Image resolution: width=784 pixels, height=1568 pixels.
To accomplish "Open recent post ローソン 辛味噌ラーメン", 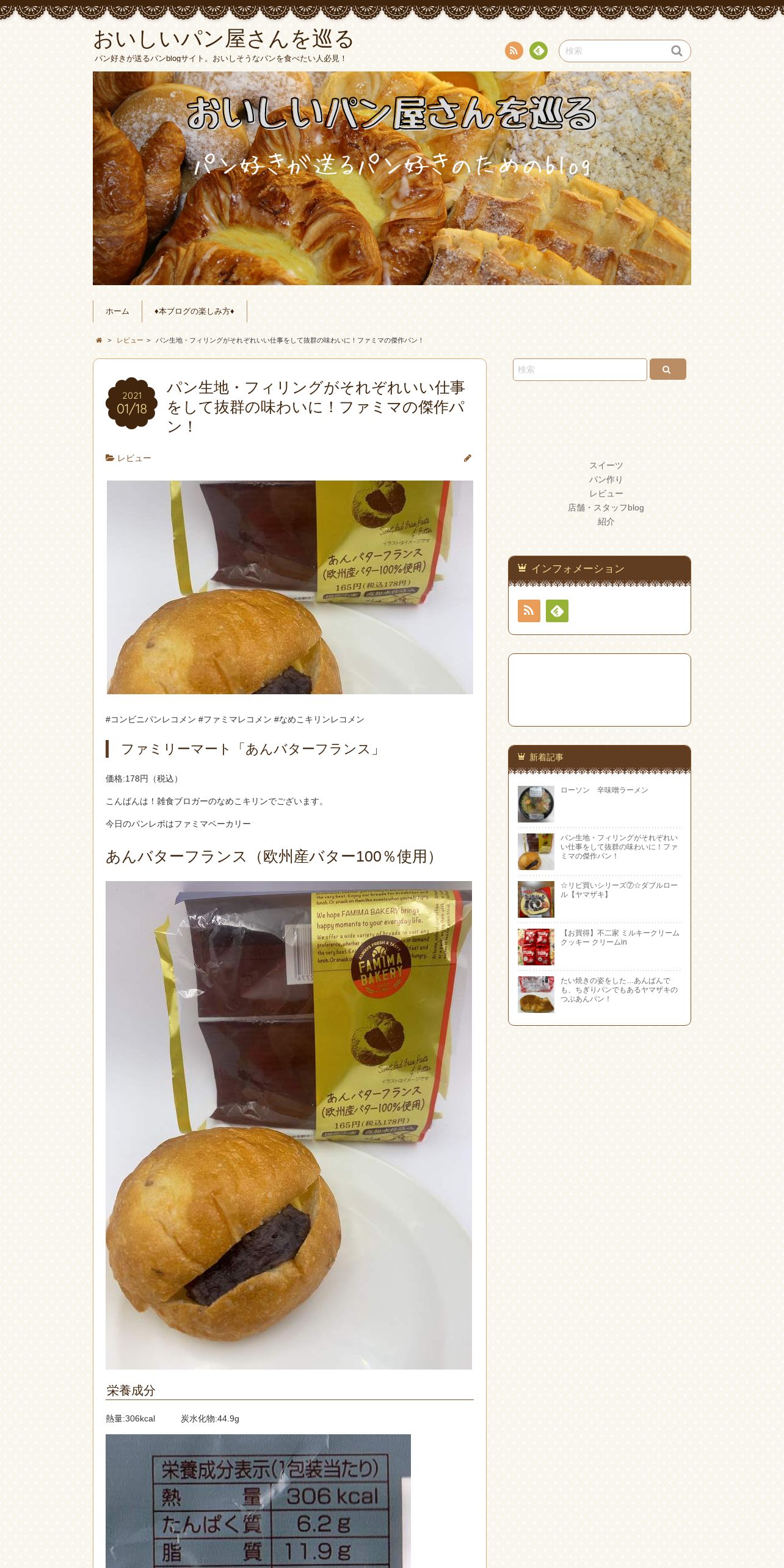I will [604, 790].
